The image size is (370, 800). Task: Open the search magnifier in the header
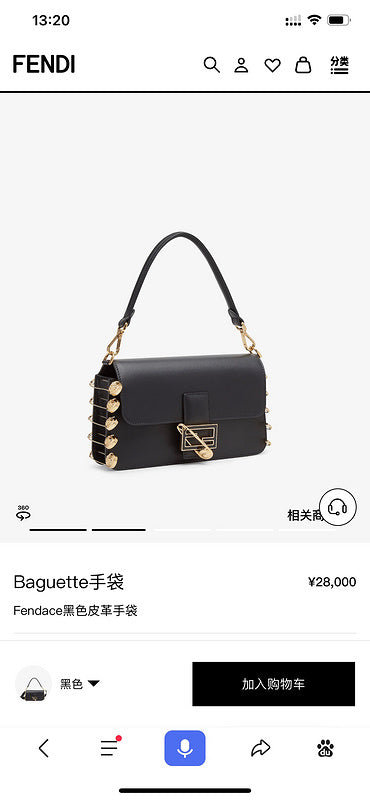coord(211,65)
